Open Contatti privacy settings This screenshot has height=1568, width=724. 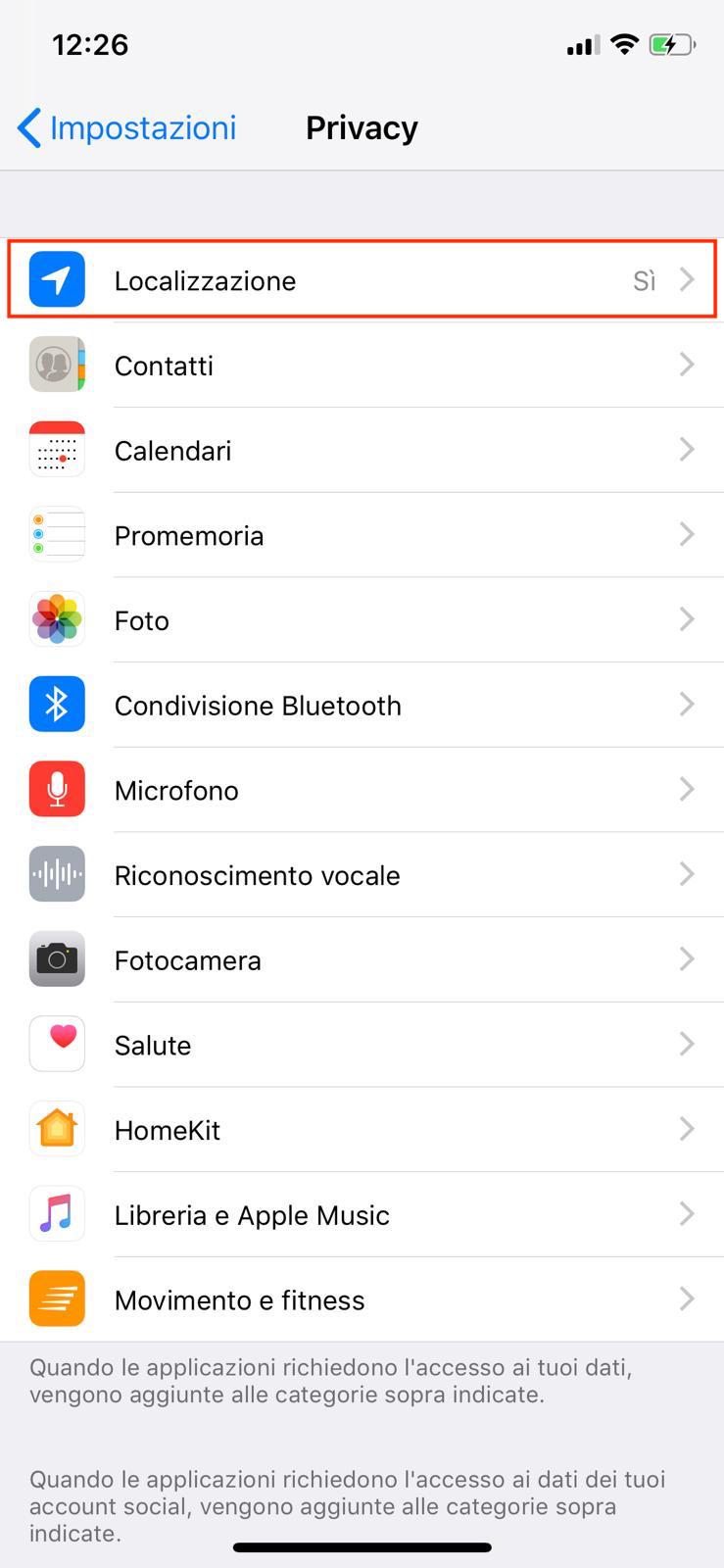click(x=362, y=366)
